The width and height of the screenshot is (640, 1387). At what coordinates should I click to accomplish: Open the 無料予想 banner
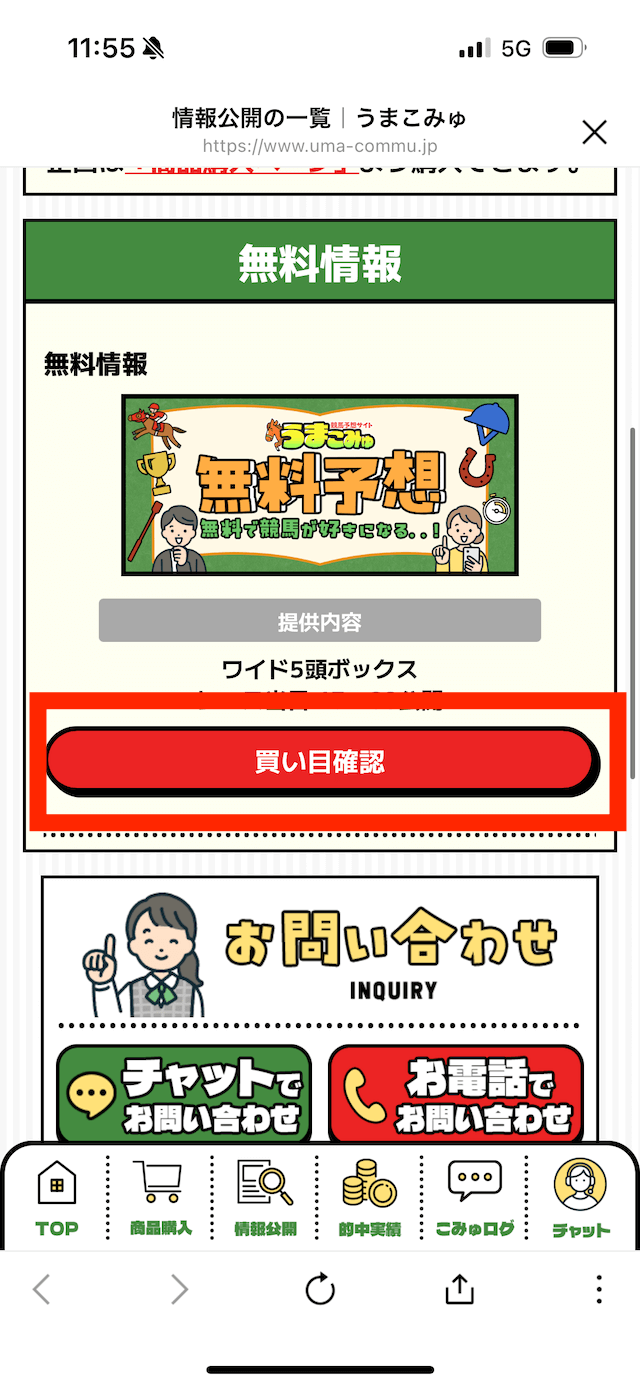coord(320,485)
